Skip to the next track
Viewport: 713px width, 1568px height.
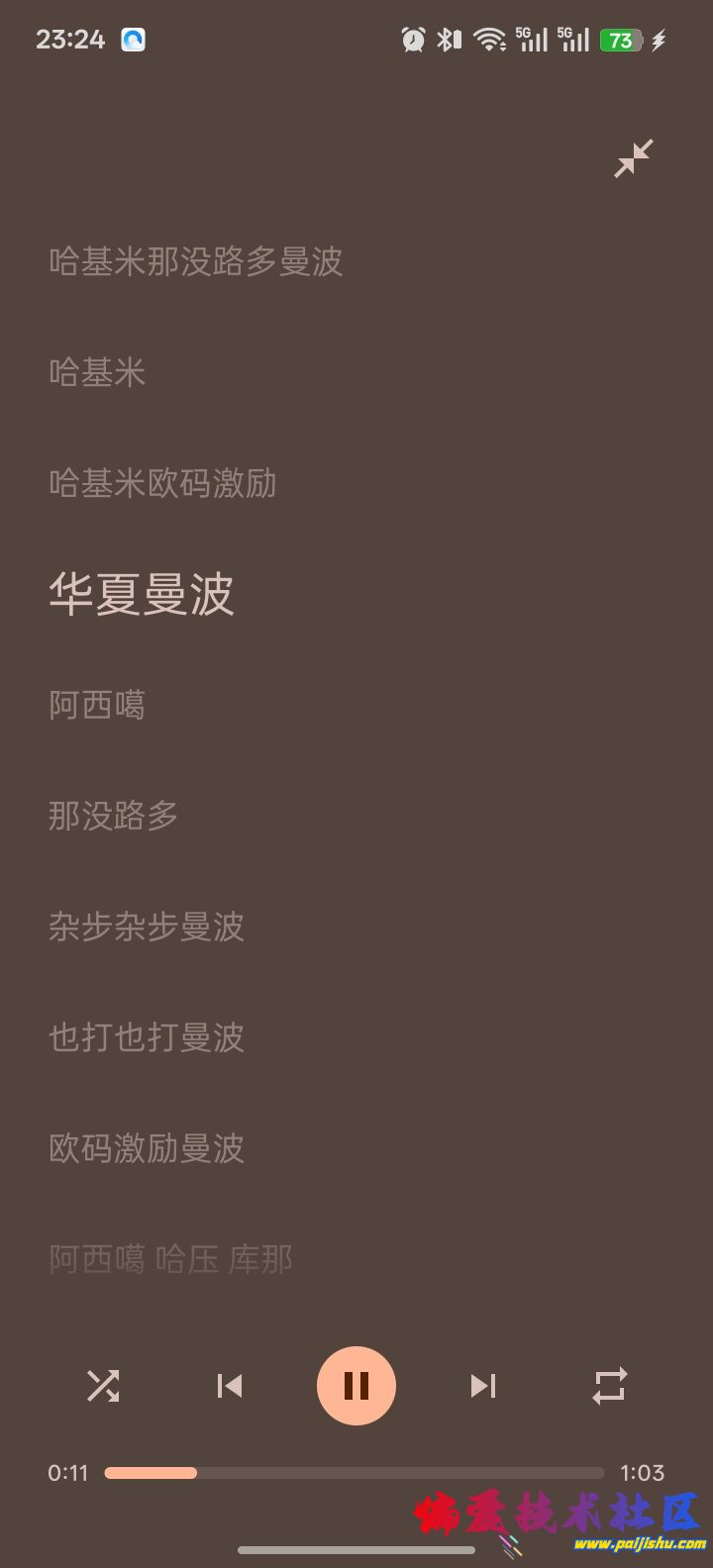(483, 1386)
